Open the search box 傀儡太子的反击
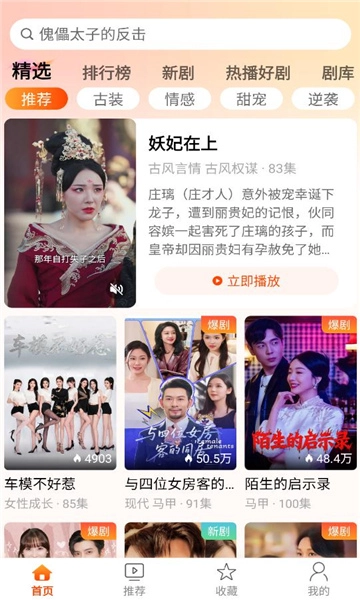 (180, 34)
